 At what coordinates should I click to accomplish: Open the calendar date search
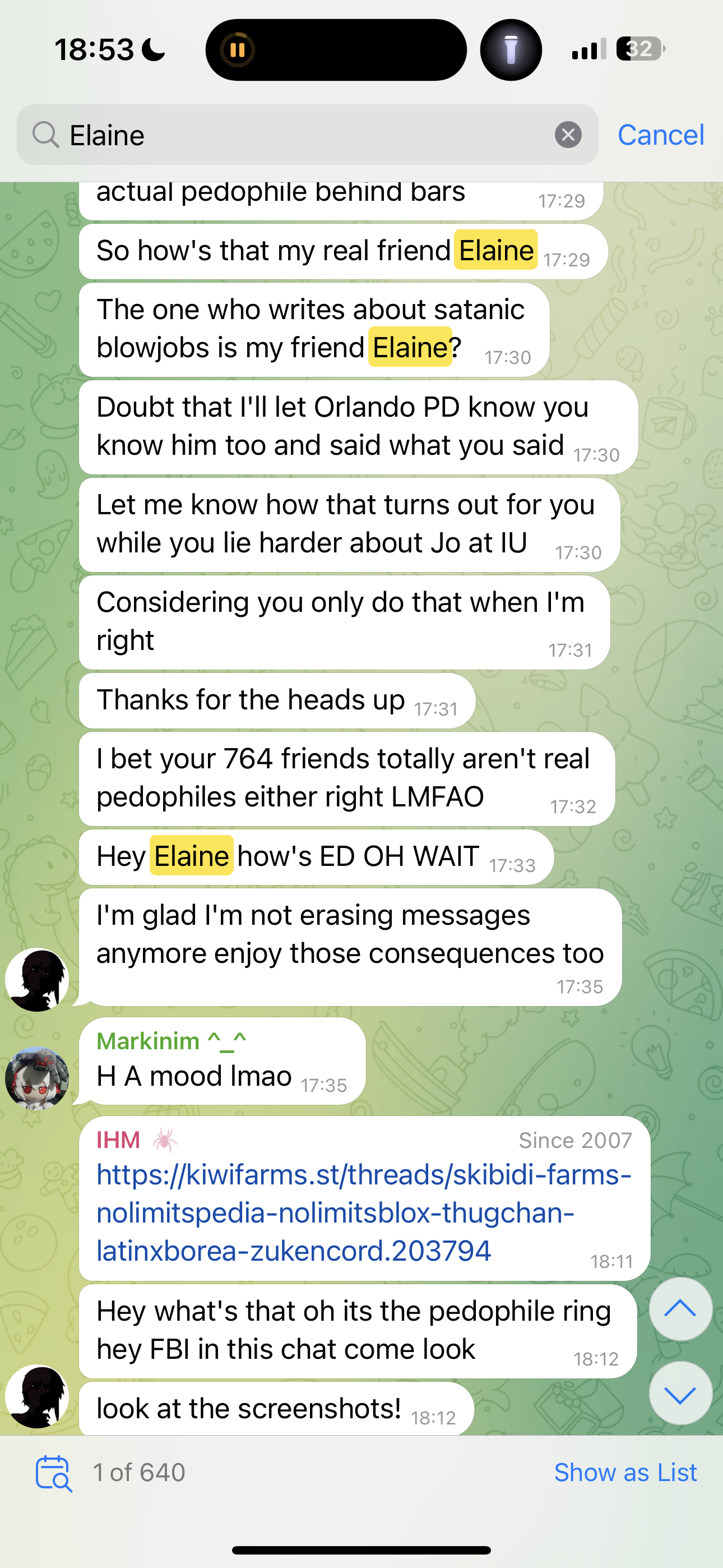click(54, 1474)
